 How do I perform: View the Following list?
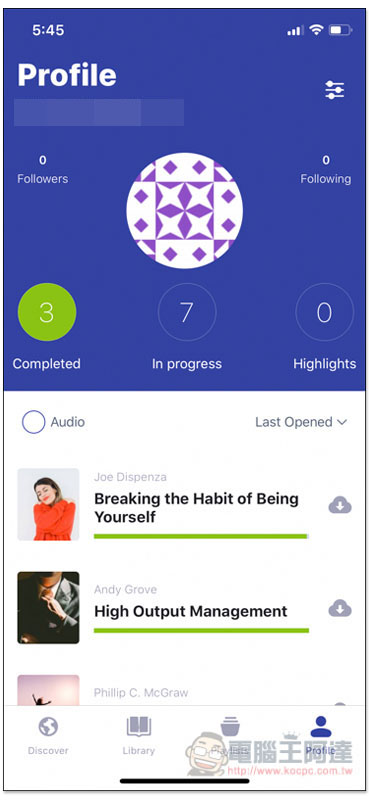pyautogui.click(x=326, y=170)
